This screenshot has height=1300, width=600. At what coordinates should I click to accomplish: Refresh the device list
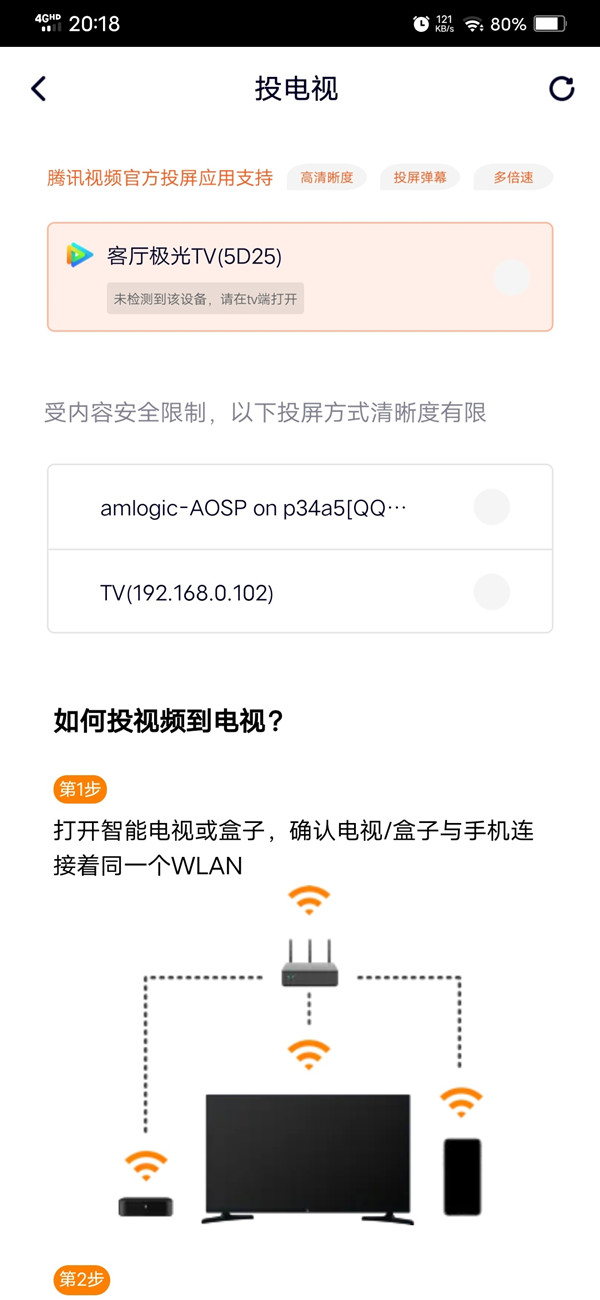pos(562,89)
